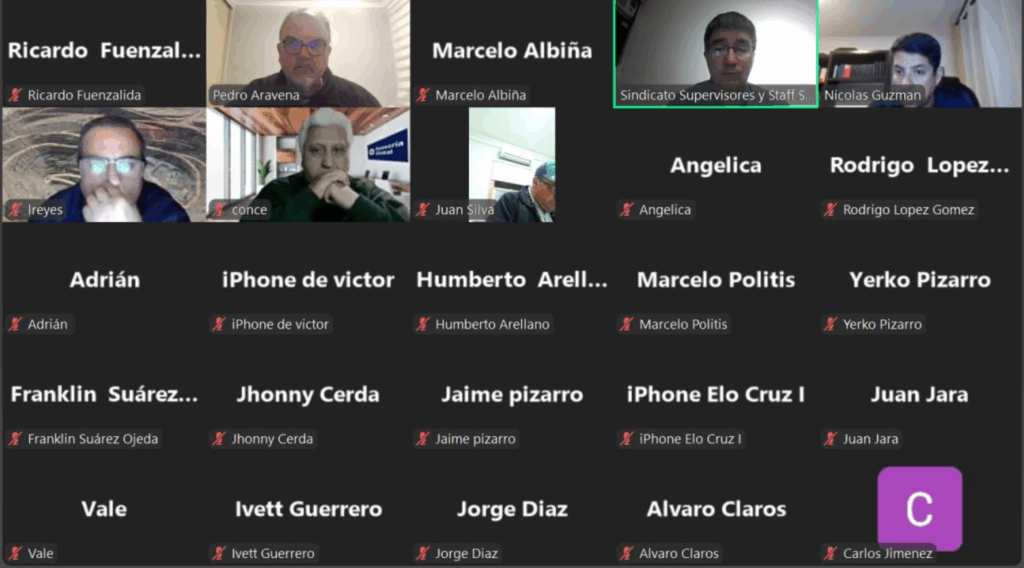This screenshot has height=568, width=1024.
Task: Select Marcelo Politis's tile
Action: pos(716,280)
